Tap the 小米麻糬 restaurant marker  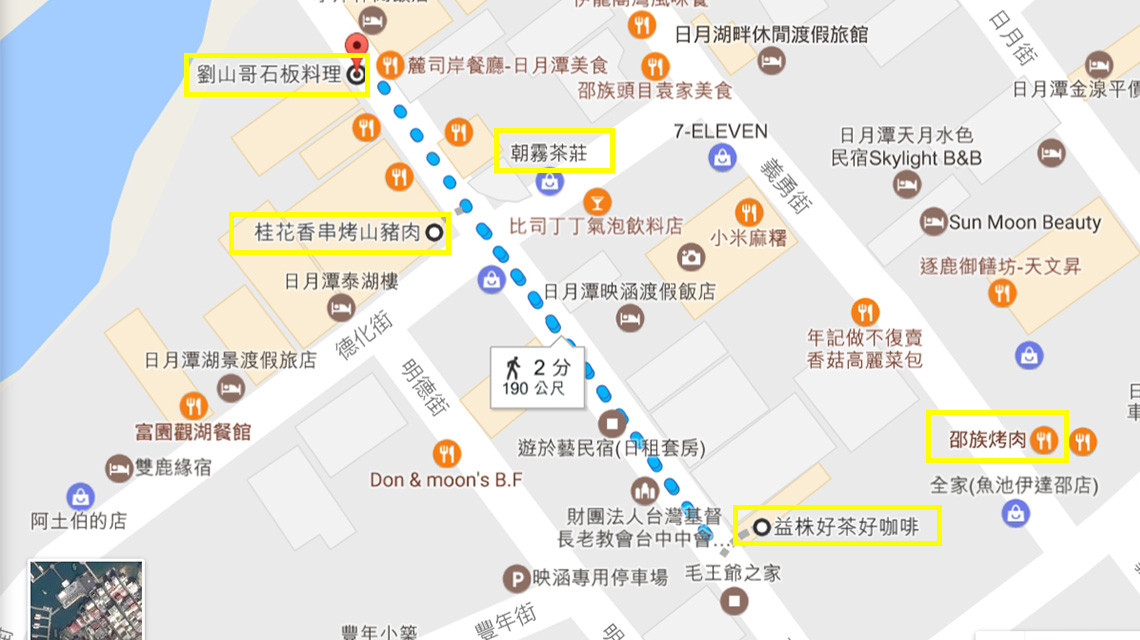tap(748, 212)
